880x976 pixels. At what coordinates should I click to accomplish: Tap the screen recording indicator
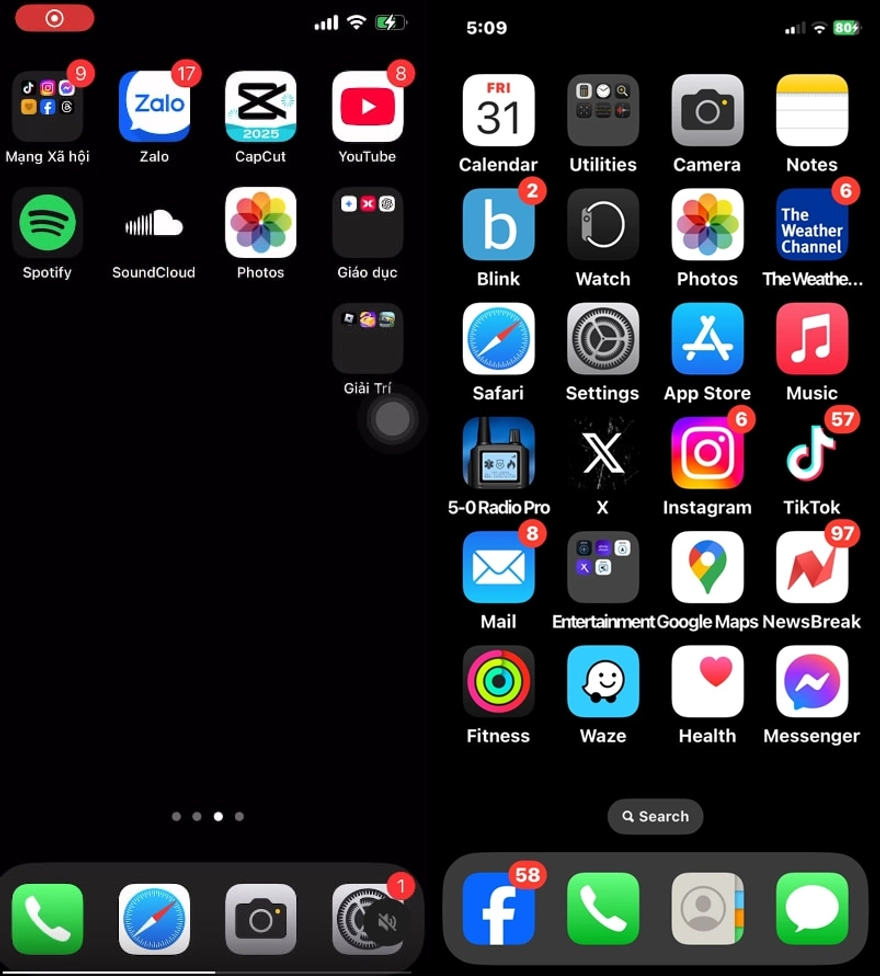[x=54, y=18]
